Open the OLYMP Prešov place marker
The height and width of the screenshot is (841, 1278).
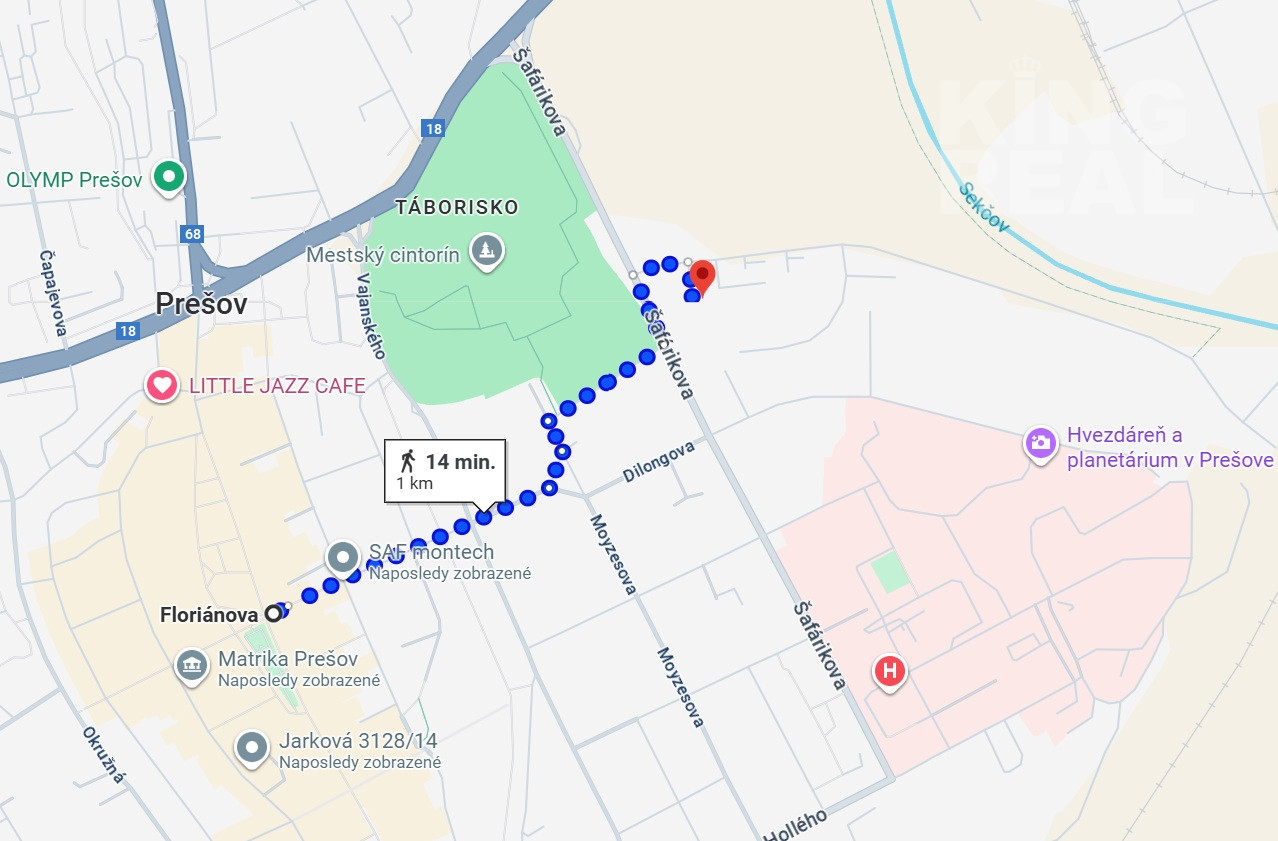(x=169, y=178)
